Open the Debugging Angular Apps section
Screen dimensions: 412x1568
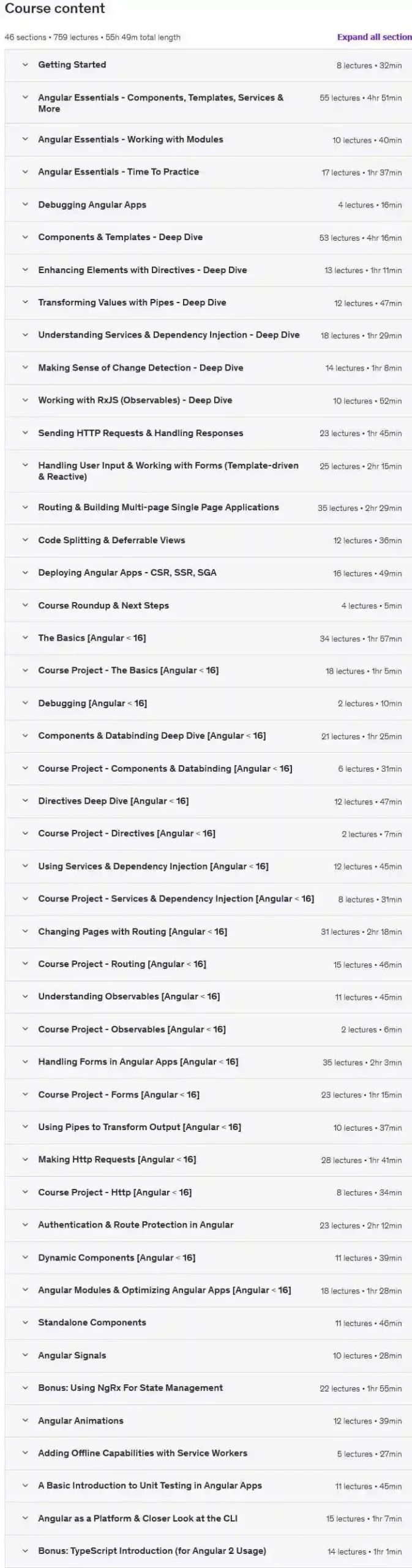[x=92, y=205]
